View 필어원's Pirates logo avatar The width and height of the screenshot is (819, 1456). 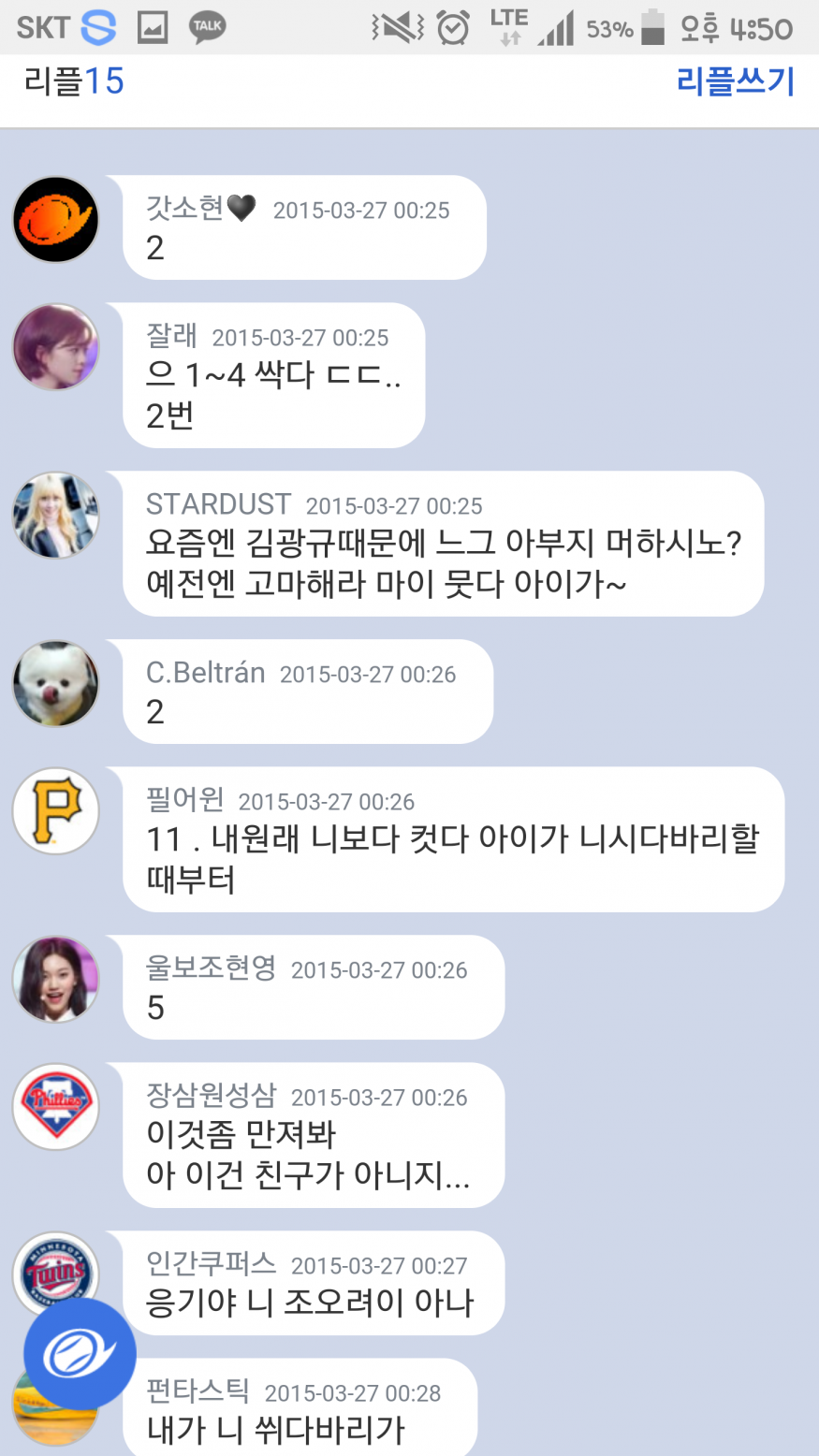point(56,811)
